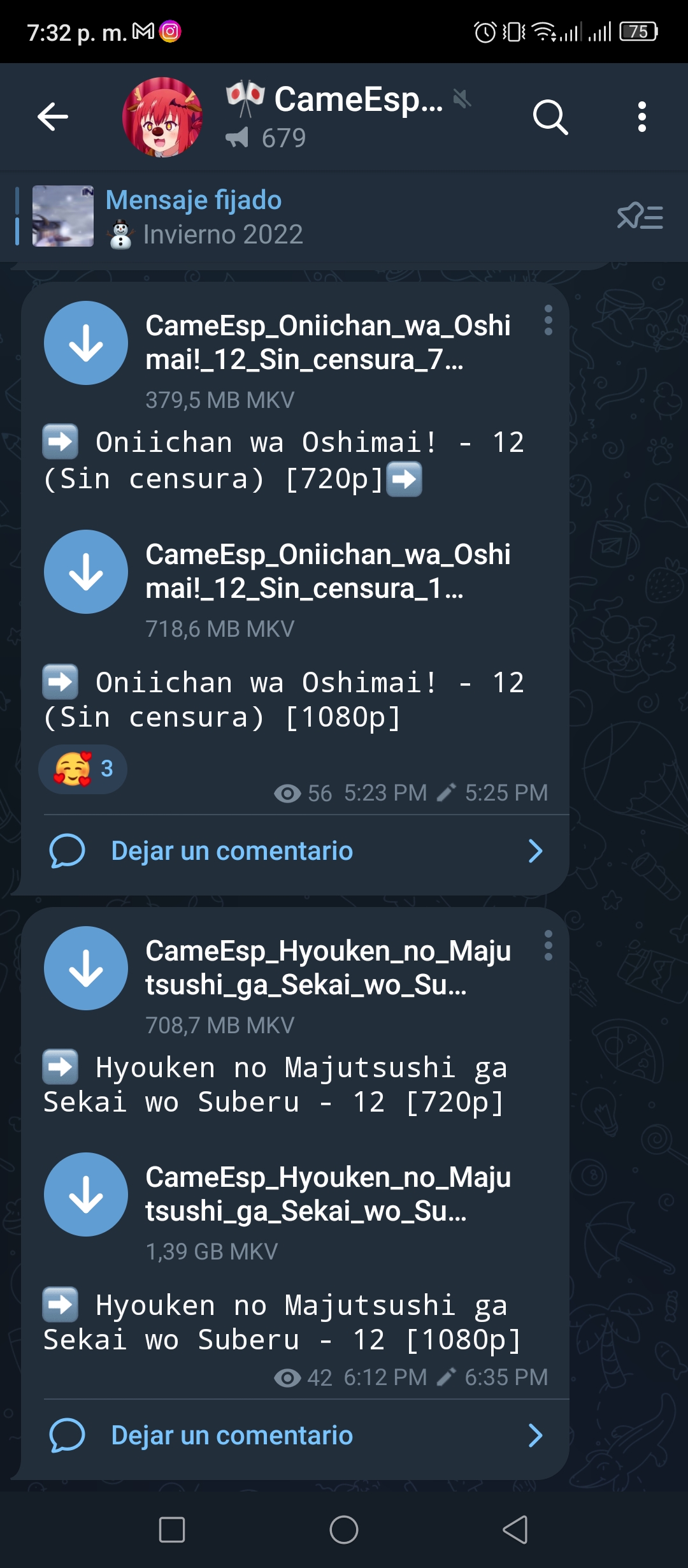Go to the phone's home screen
688x1568 pixels.
pyautogui.click(x=344, y=1530)
